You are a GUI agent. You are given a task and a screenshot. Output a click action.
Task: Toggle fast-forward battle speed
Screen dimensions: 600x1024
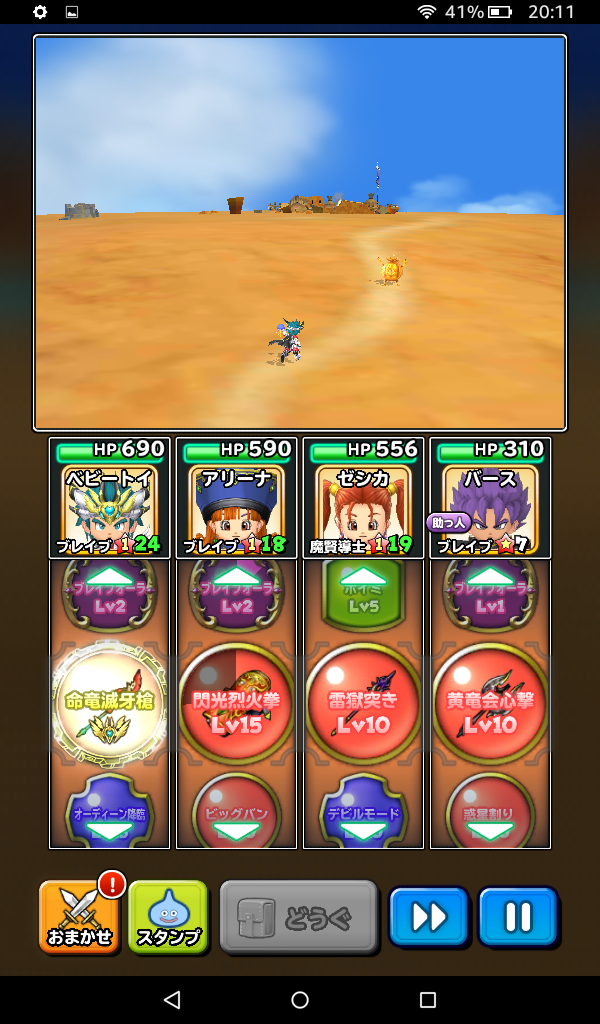pyautogui.click(x=429, y=916)
